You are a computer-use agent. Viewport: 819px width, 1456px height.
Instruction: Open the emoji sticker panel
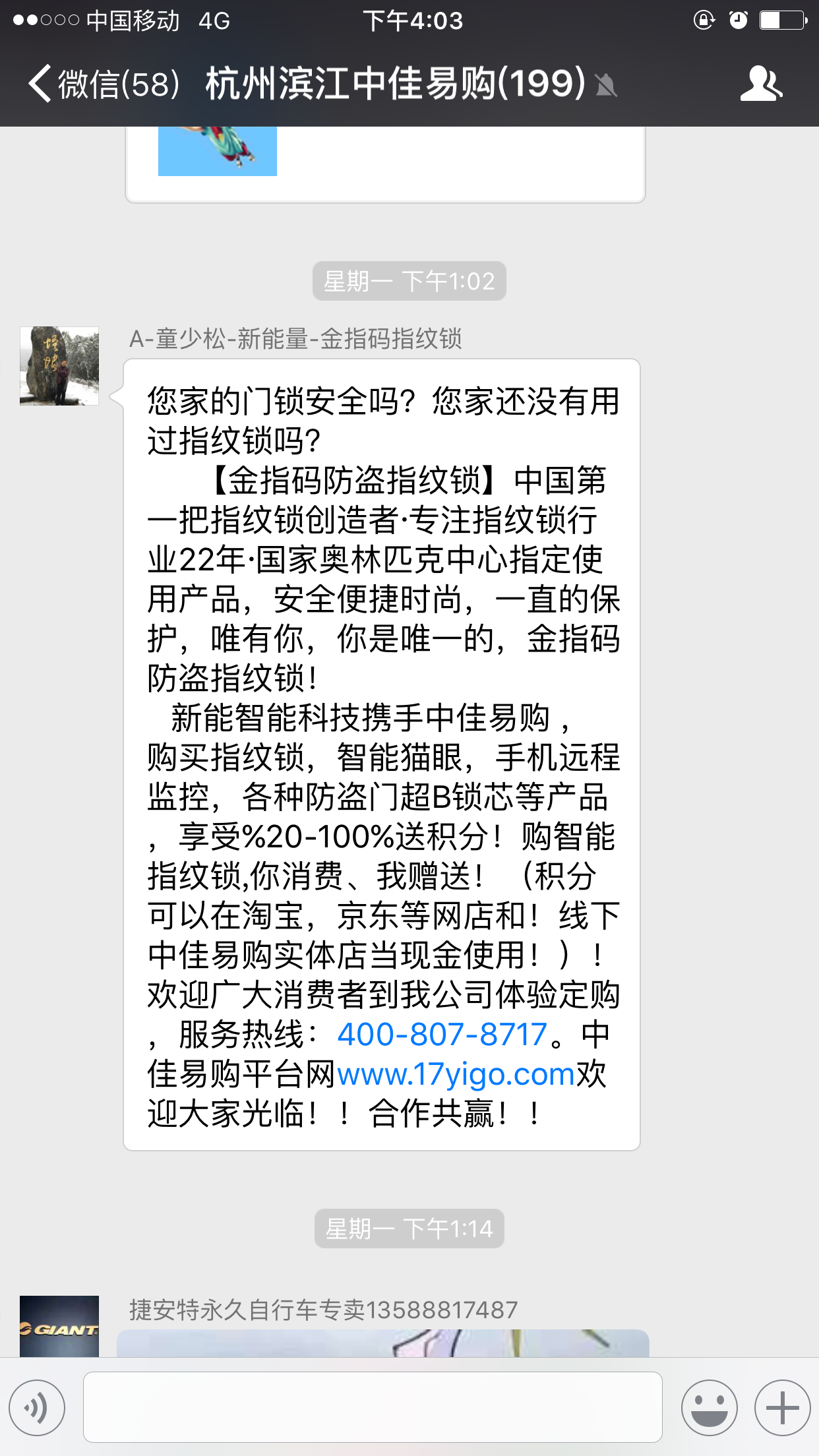(710, 1408)
